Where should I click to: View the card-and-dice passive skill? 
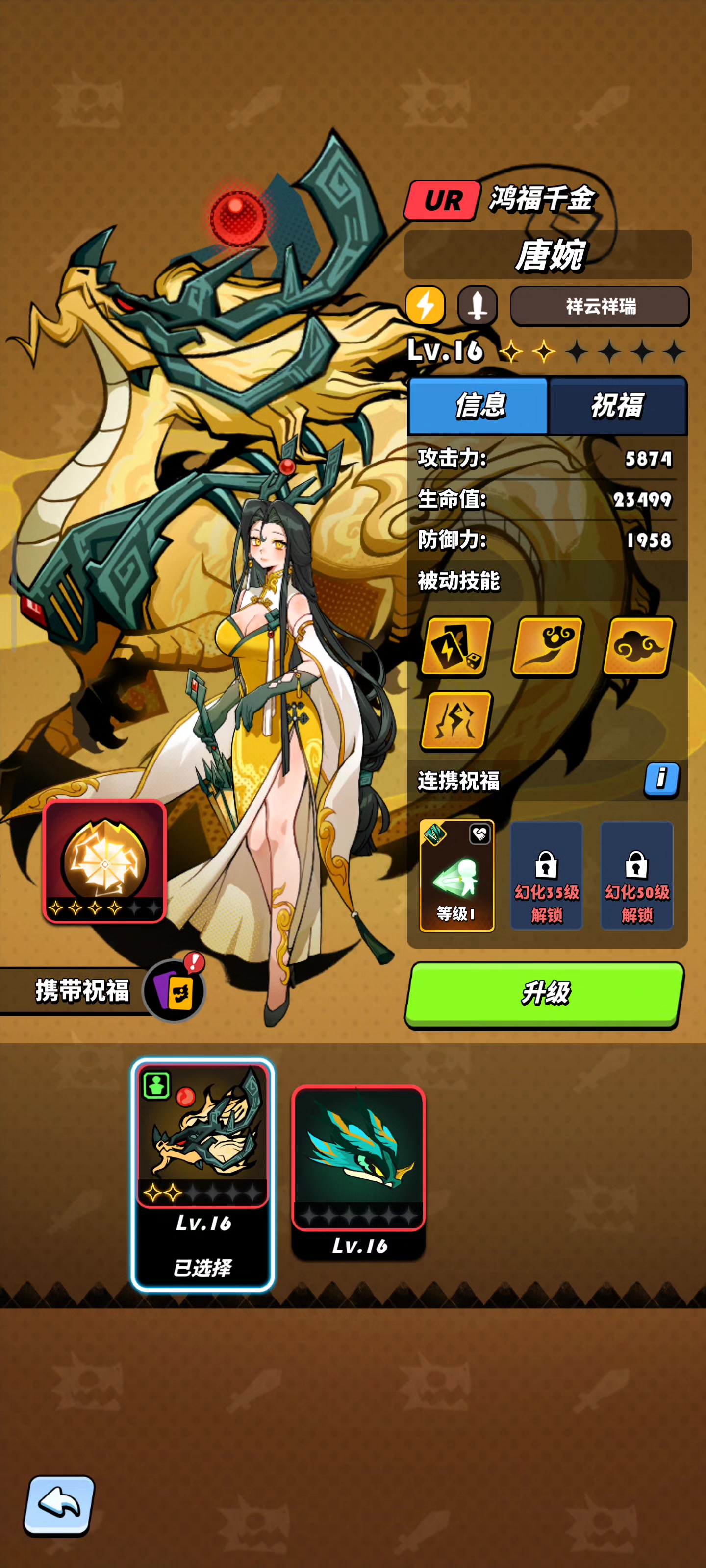tap(456, 646)
